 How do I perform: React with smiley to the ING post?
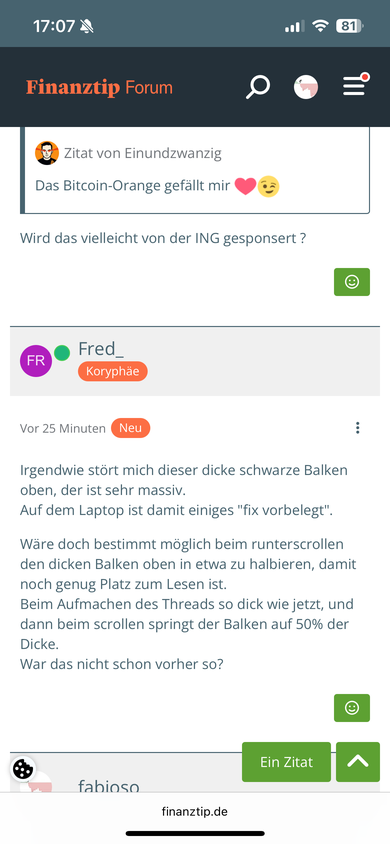(352, 282)
